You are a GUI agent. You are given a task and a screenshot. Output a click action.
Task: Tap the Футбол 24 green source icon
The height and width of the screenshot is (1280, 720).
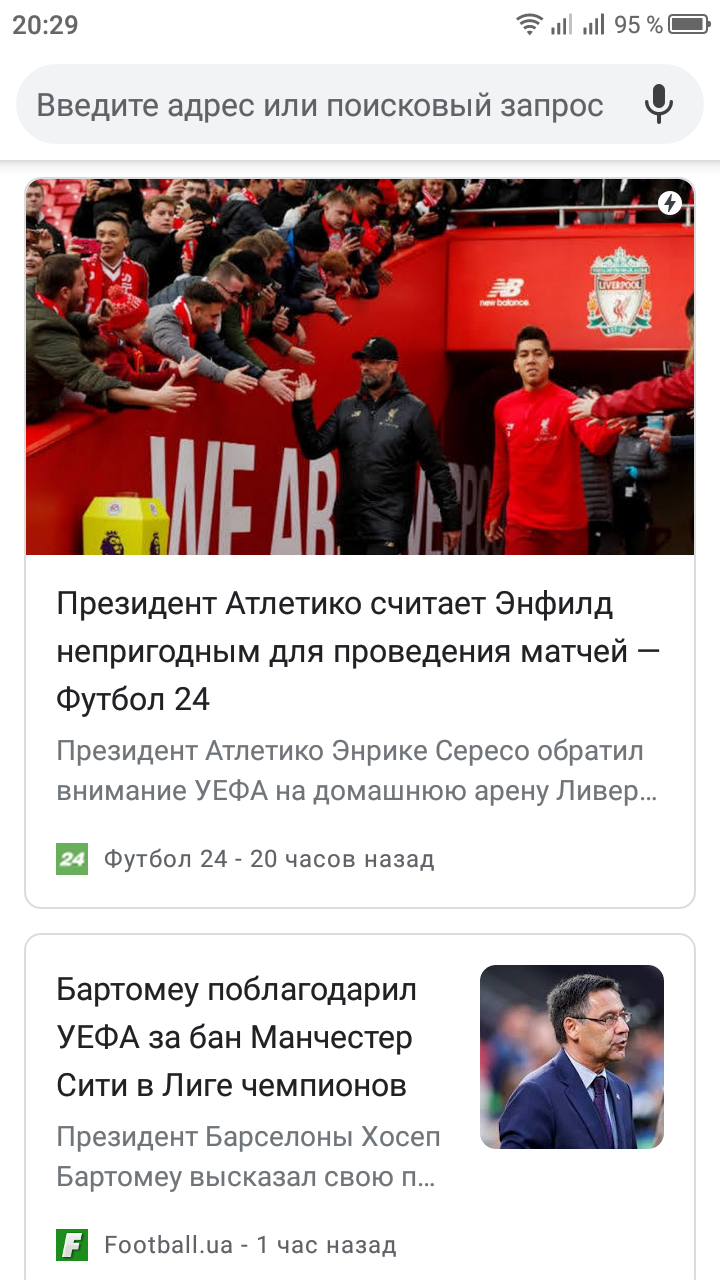click(70, 857)
